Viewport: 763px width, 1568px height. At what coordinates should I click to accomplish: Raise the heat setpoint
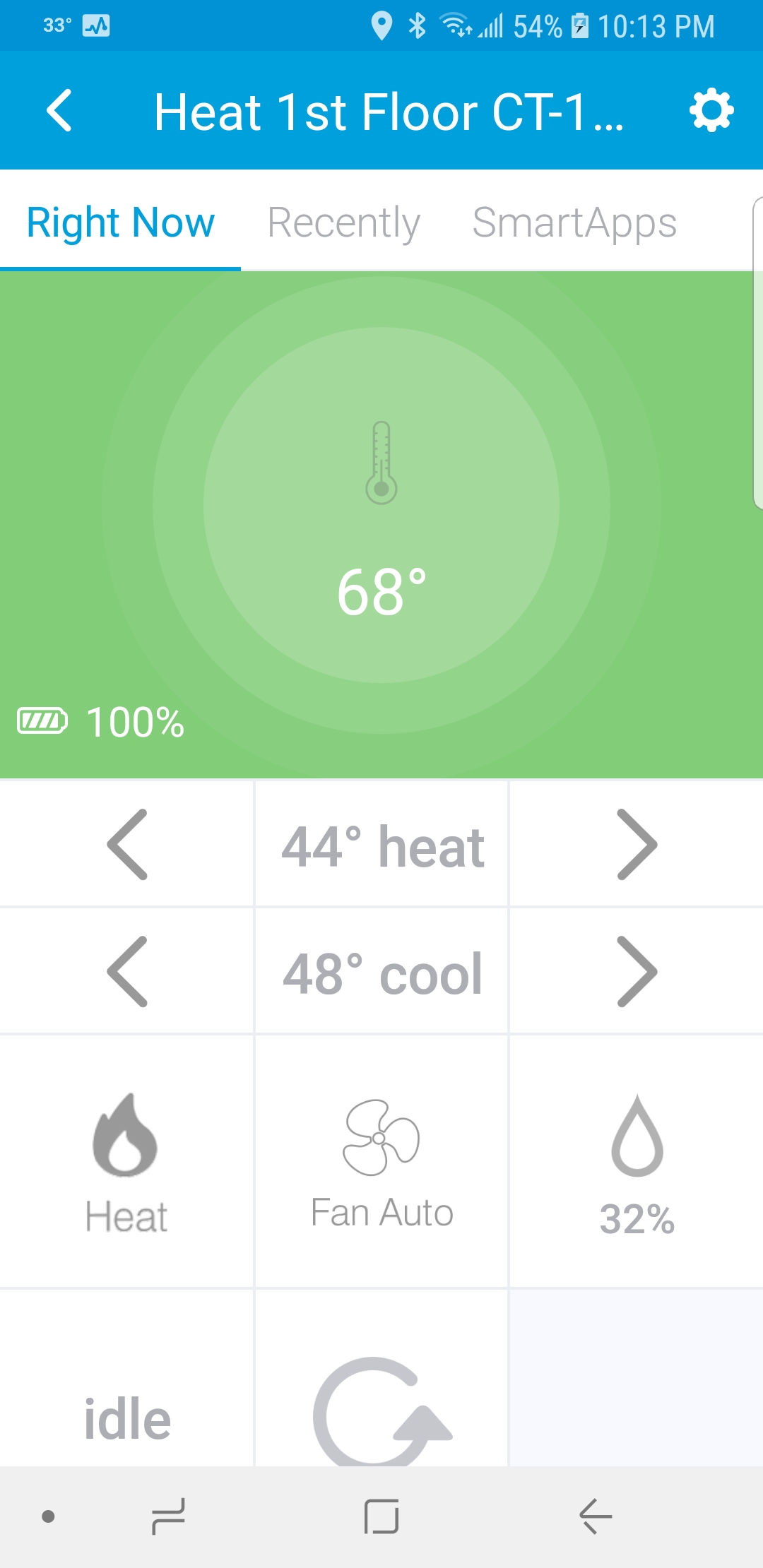pyautogui.click(x=637, y=845)
